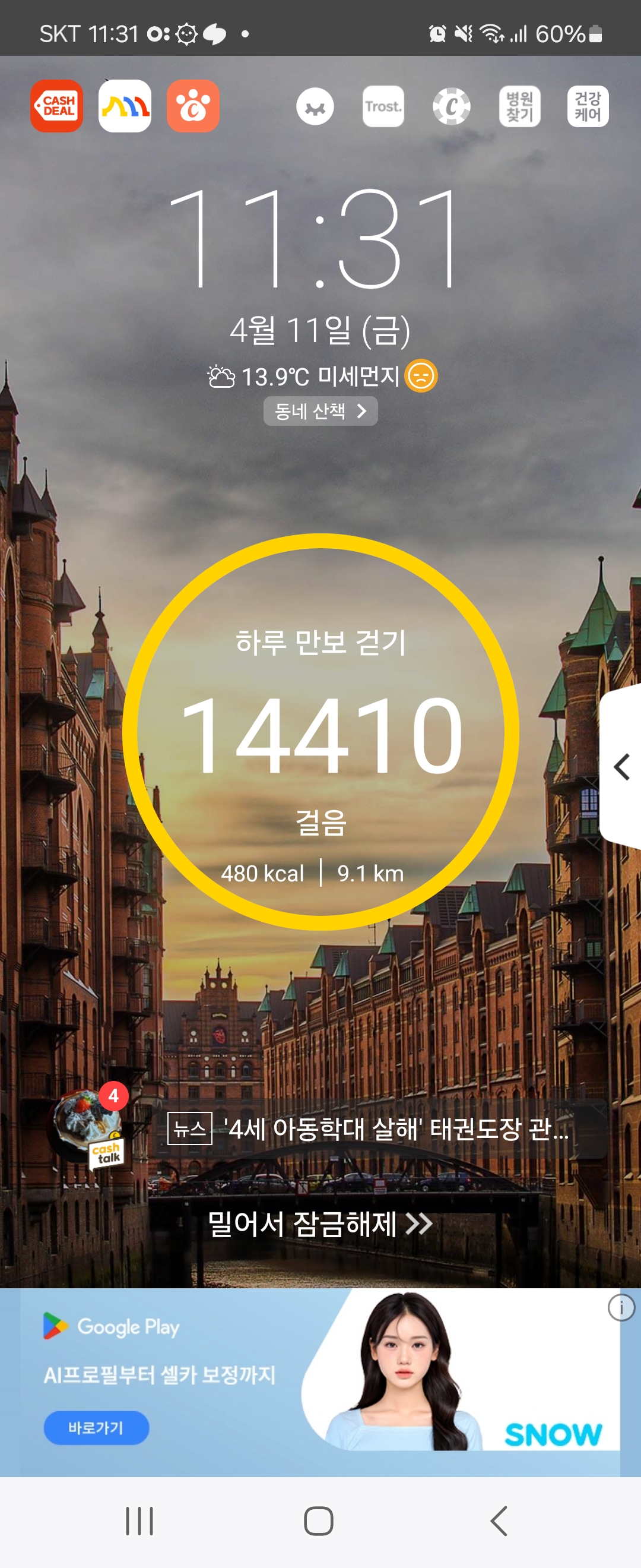The width and height of the screenshot is (641, 1568).
Task: Open the weather and 미세먼지 info
Action: click(322, 376)
